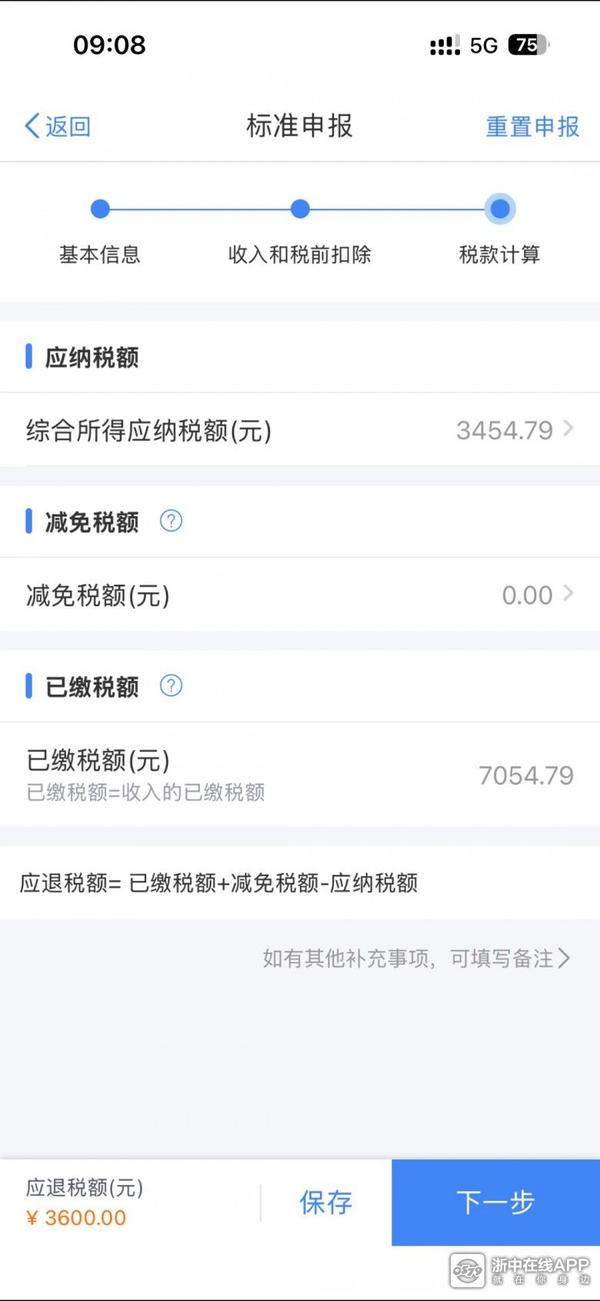Image resolution: width=600 pixels, height=1301 pixels.
Task: Show help for 已缴税额 section
Action: [171, 686]
